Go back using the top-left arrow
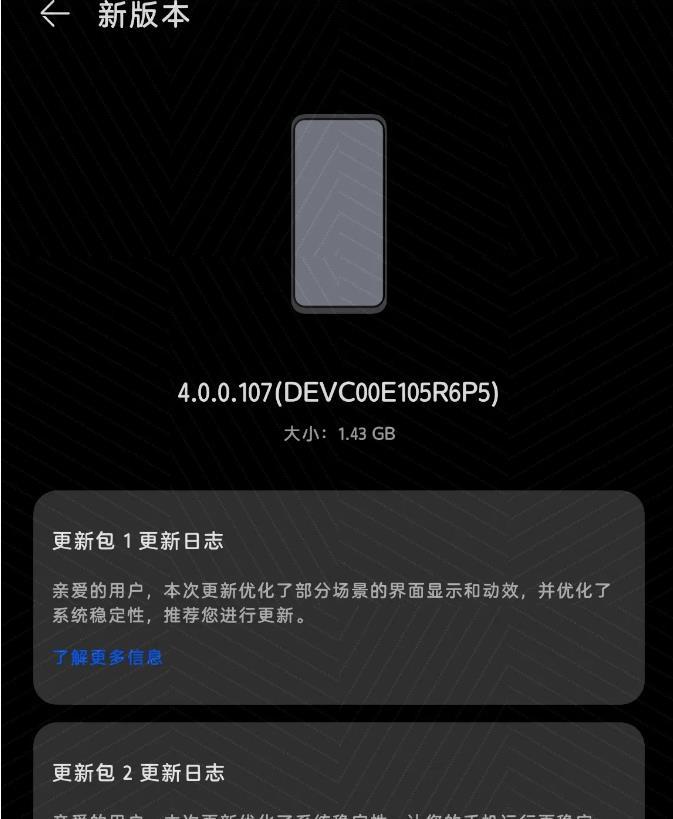This screenshot has width=673, height=819. [55, 14]
